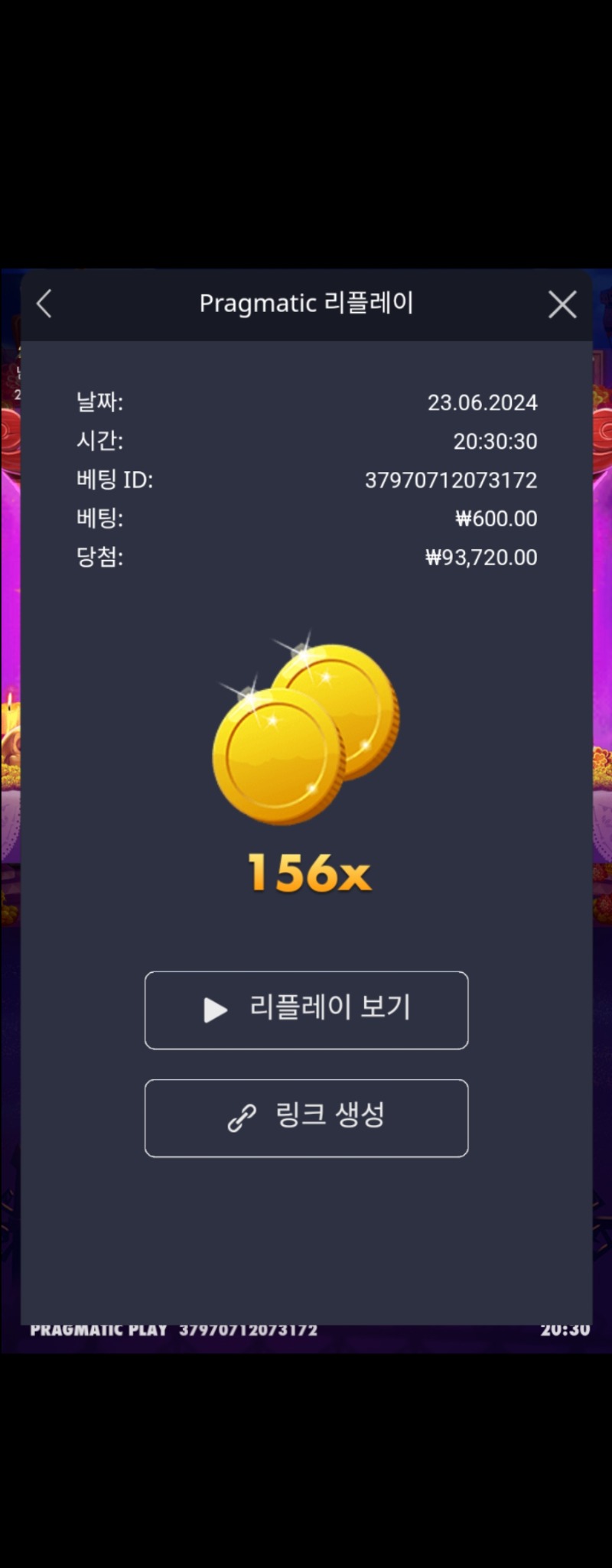Image resolution: width=612 pixels, height=1568 pixels.
Task: Tap the 리플레이 보기 button
Action: tap(306, 1010)
